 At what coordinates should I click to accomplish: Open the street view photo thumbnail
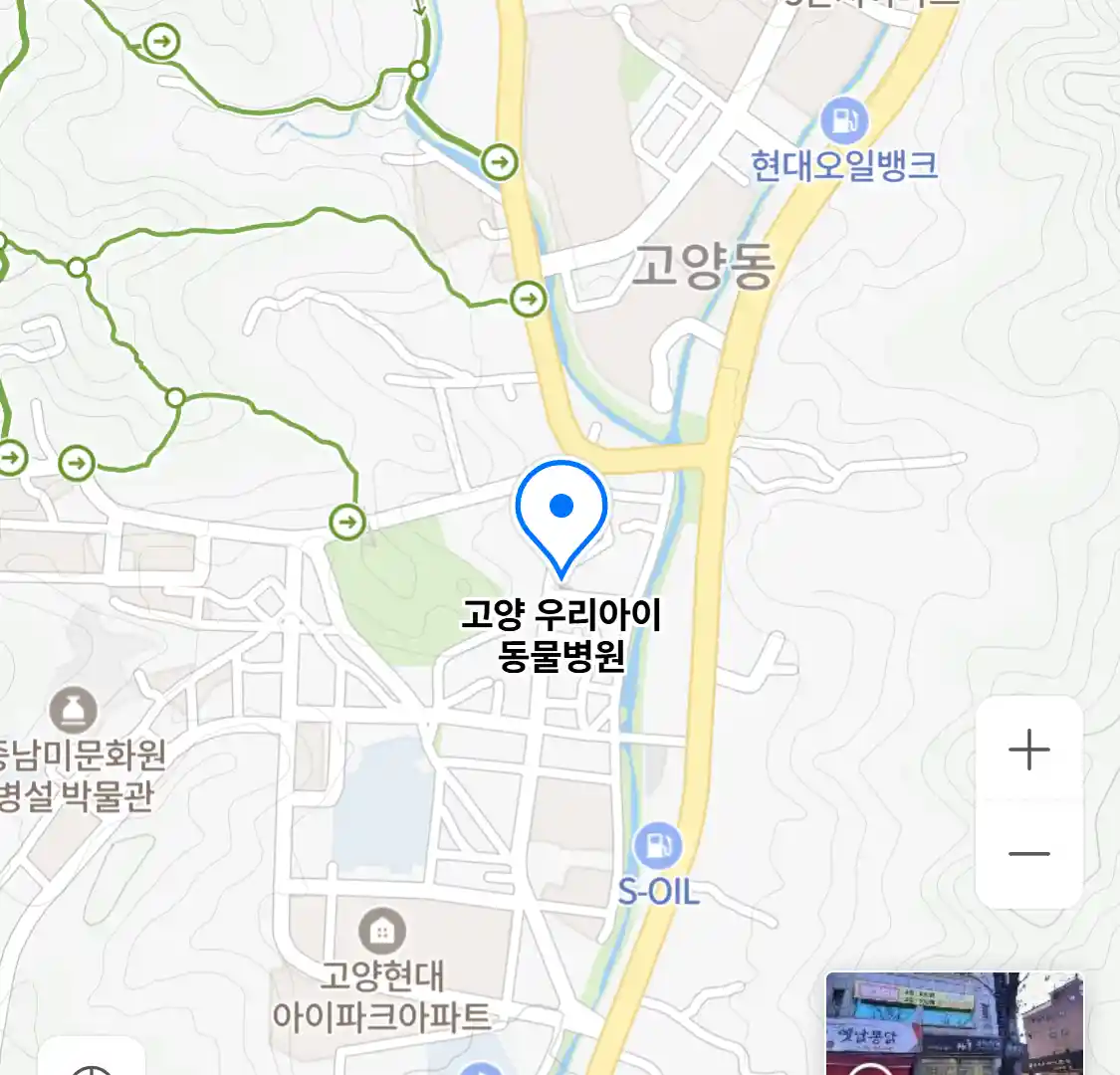954,1023
